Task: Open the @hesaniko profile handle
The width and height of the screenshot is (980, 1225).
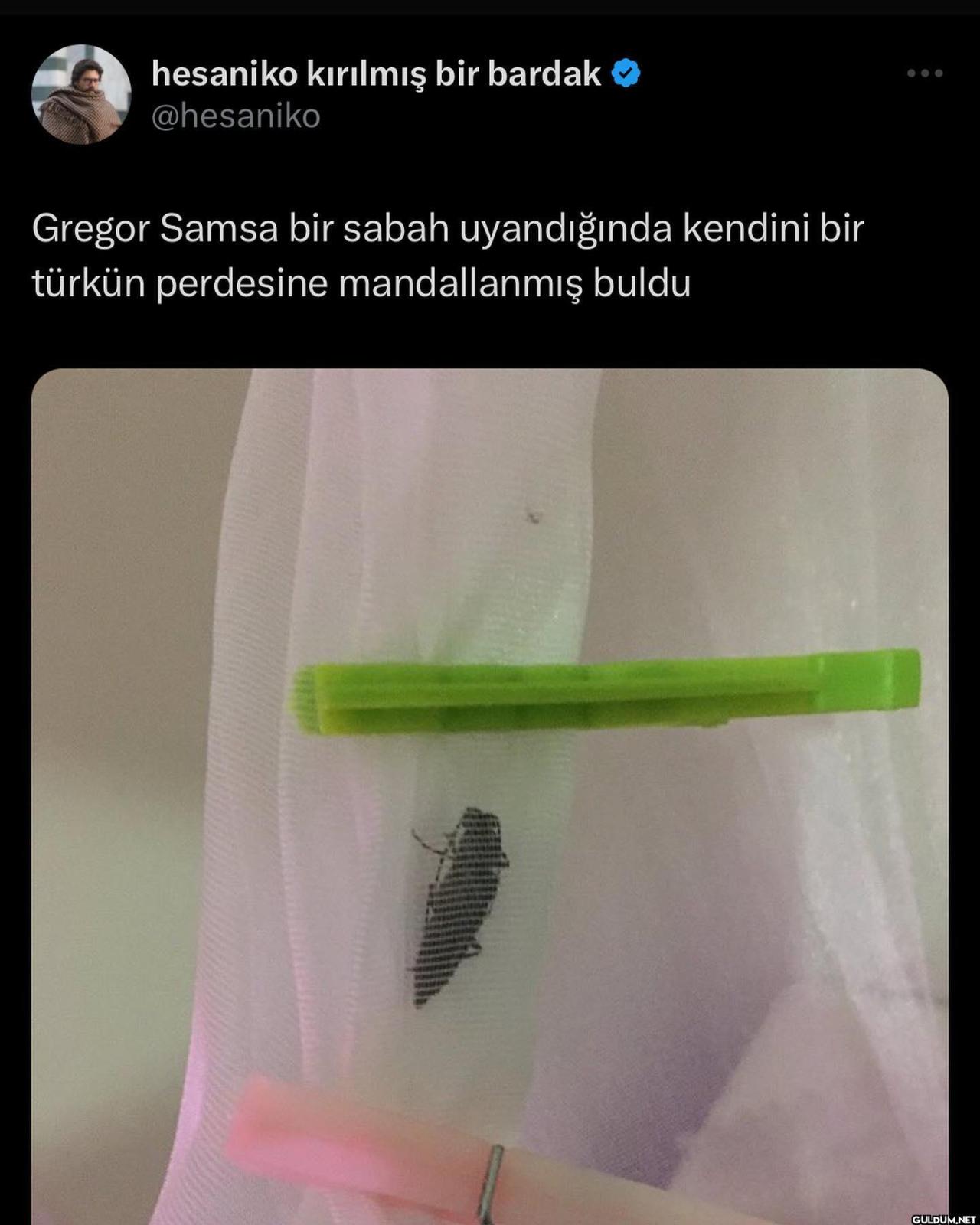Action: click(236, 116)
